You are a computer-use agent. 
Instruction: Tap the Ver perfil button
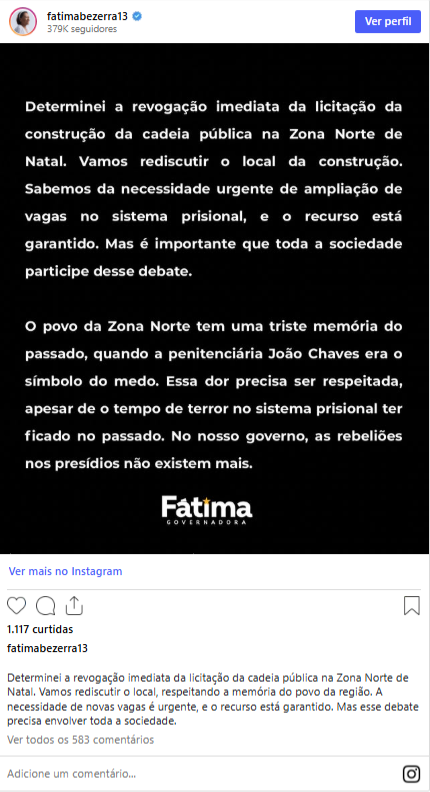click(x=388, y=22)
